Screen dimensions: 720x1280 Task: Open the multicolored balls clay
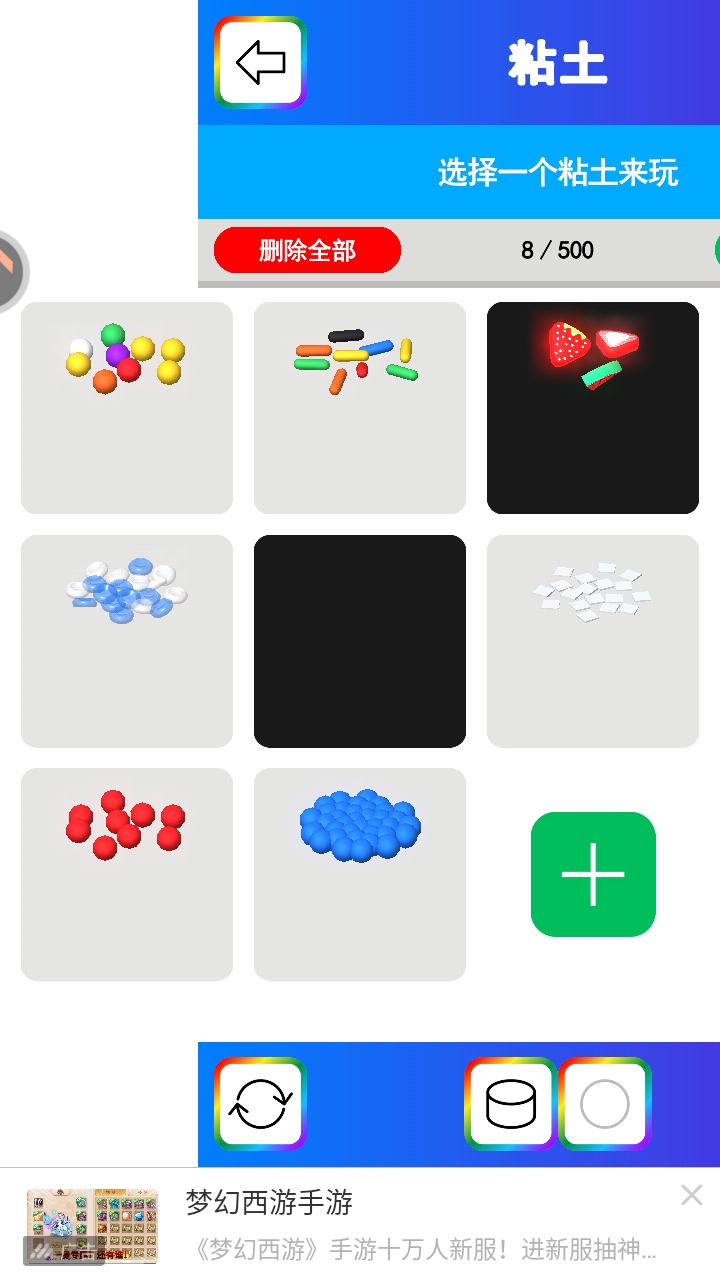point(127,408)
